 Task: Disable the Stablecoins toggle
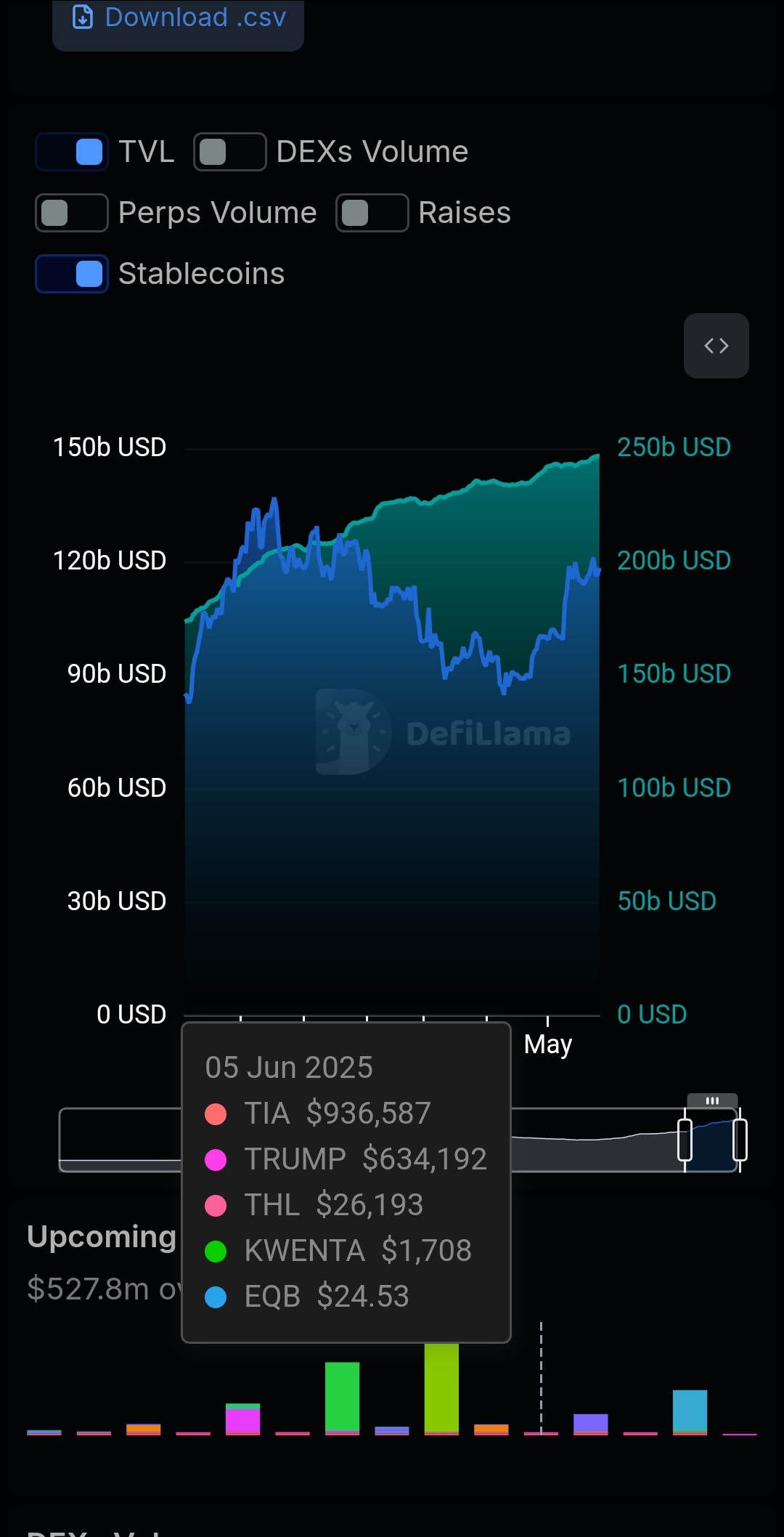pyautogui.click(x=72, y=274)
